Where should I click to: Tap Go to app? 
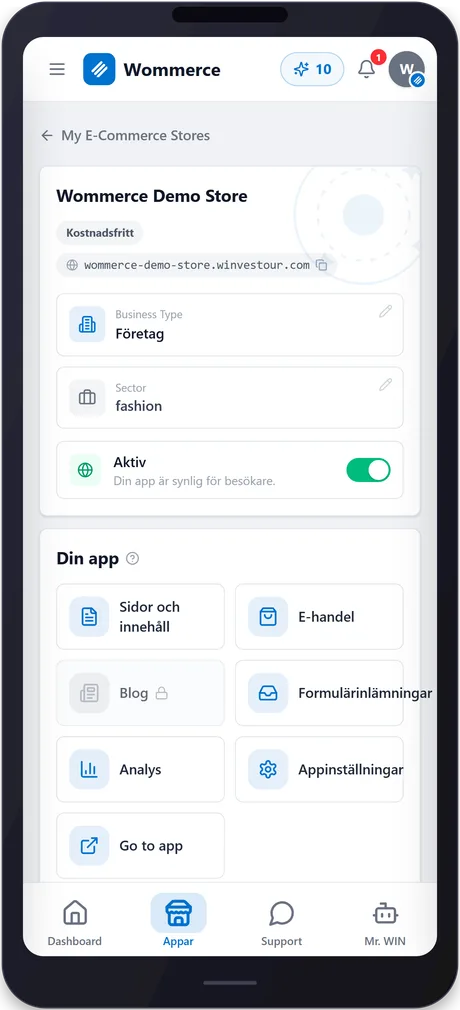(140, 846)
